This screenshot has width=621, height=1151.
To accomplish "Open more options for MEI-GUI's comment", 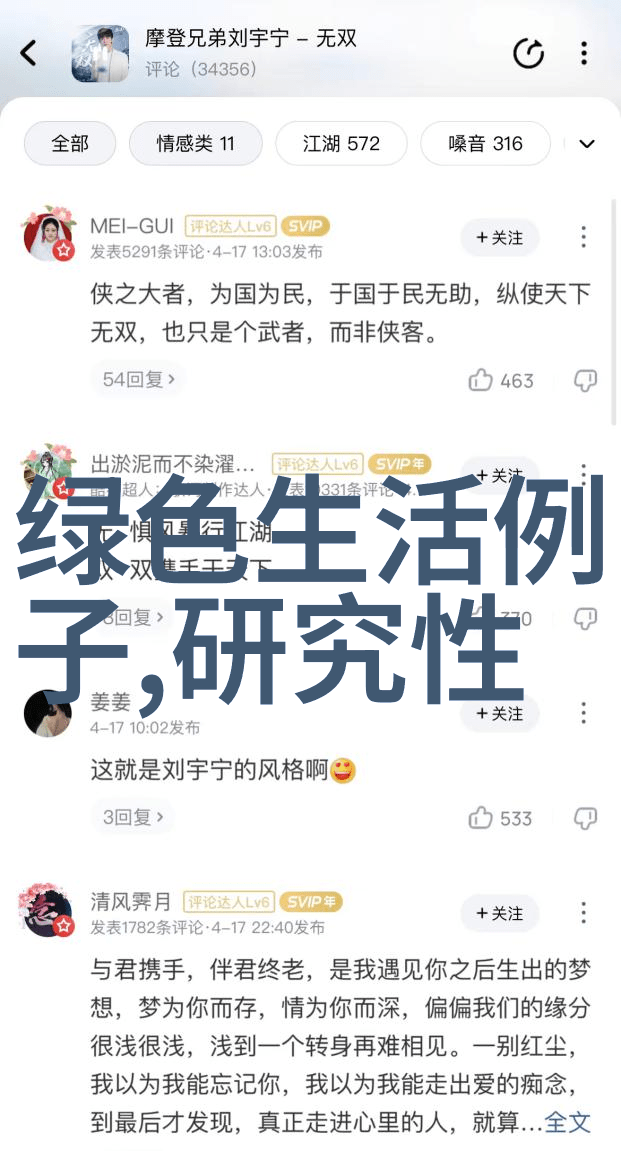I will pyautogui.click(x=584, y=237).
